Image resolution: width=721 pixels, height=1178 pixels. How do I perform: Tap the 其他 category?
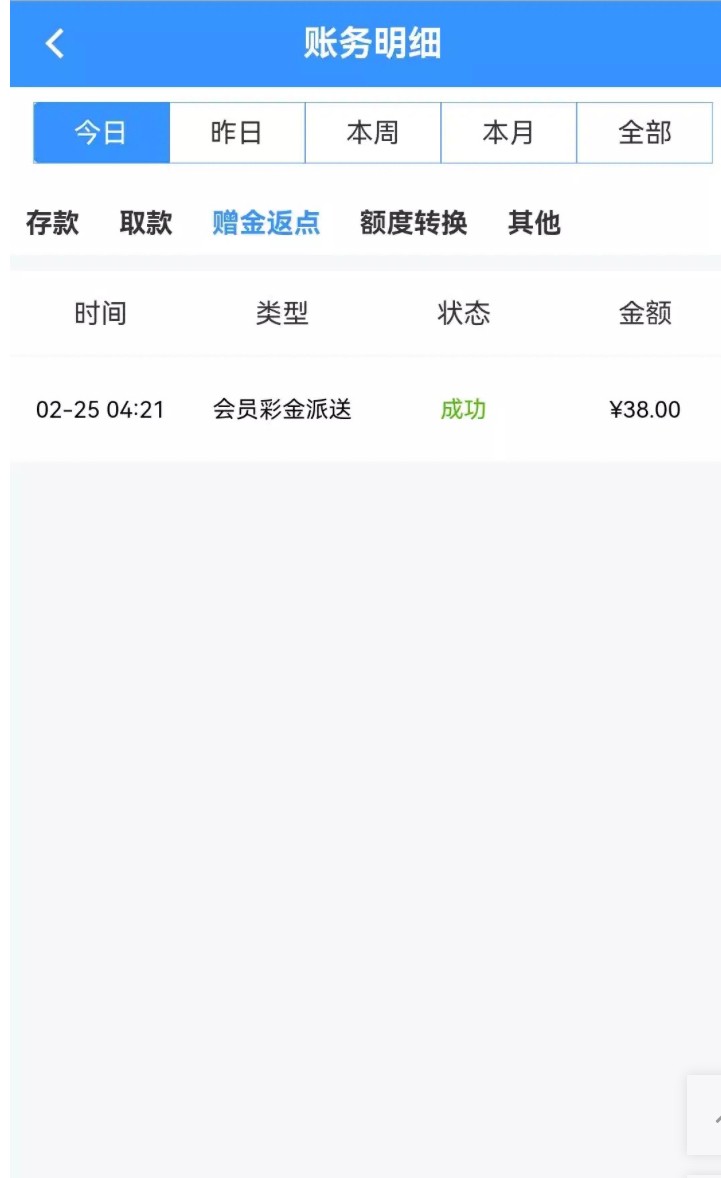[x=534, y=223]
